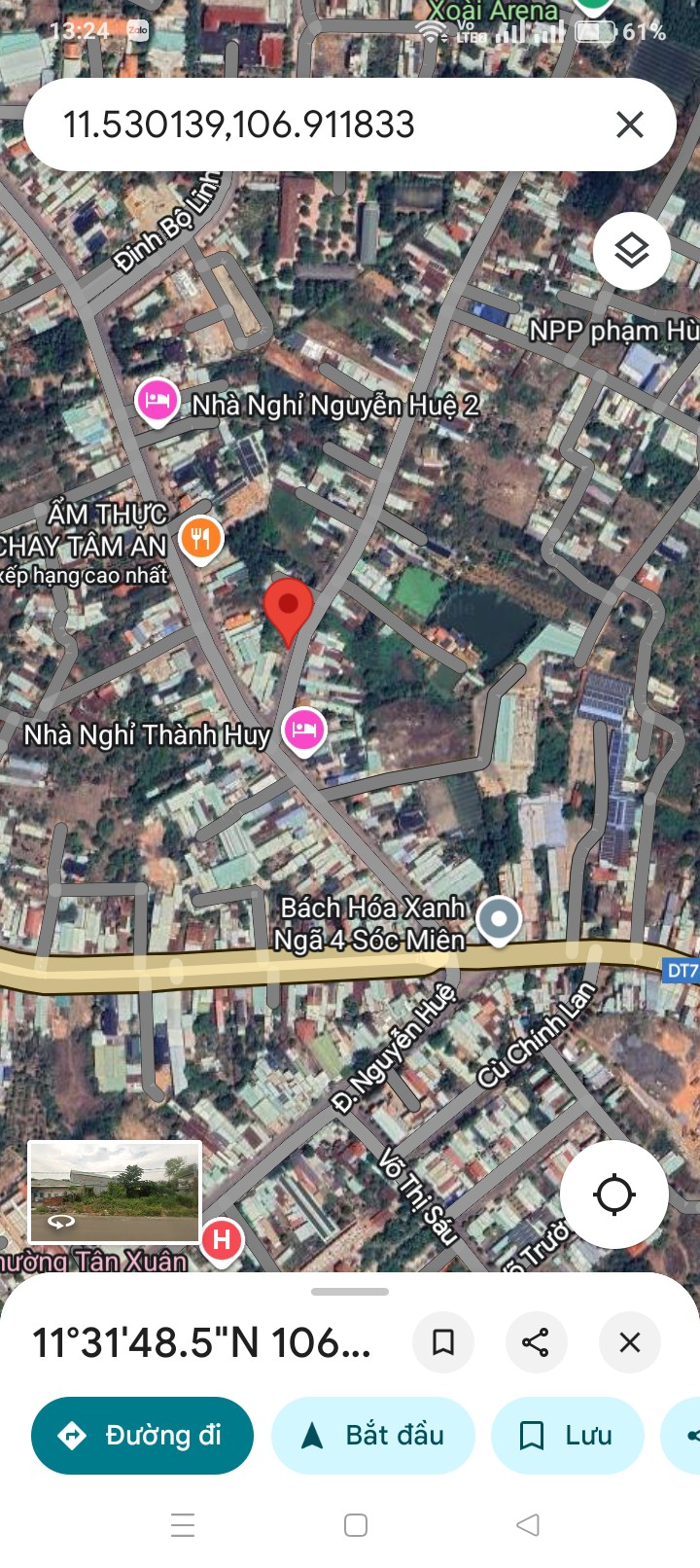
Task: Bookmark the dropped pin location
Action: point(443,1342)
